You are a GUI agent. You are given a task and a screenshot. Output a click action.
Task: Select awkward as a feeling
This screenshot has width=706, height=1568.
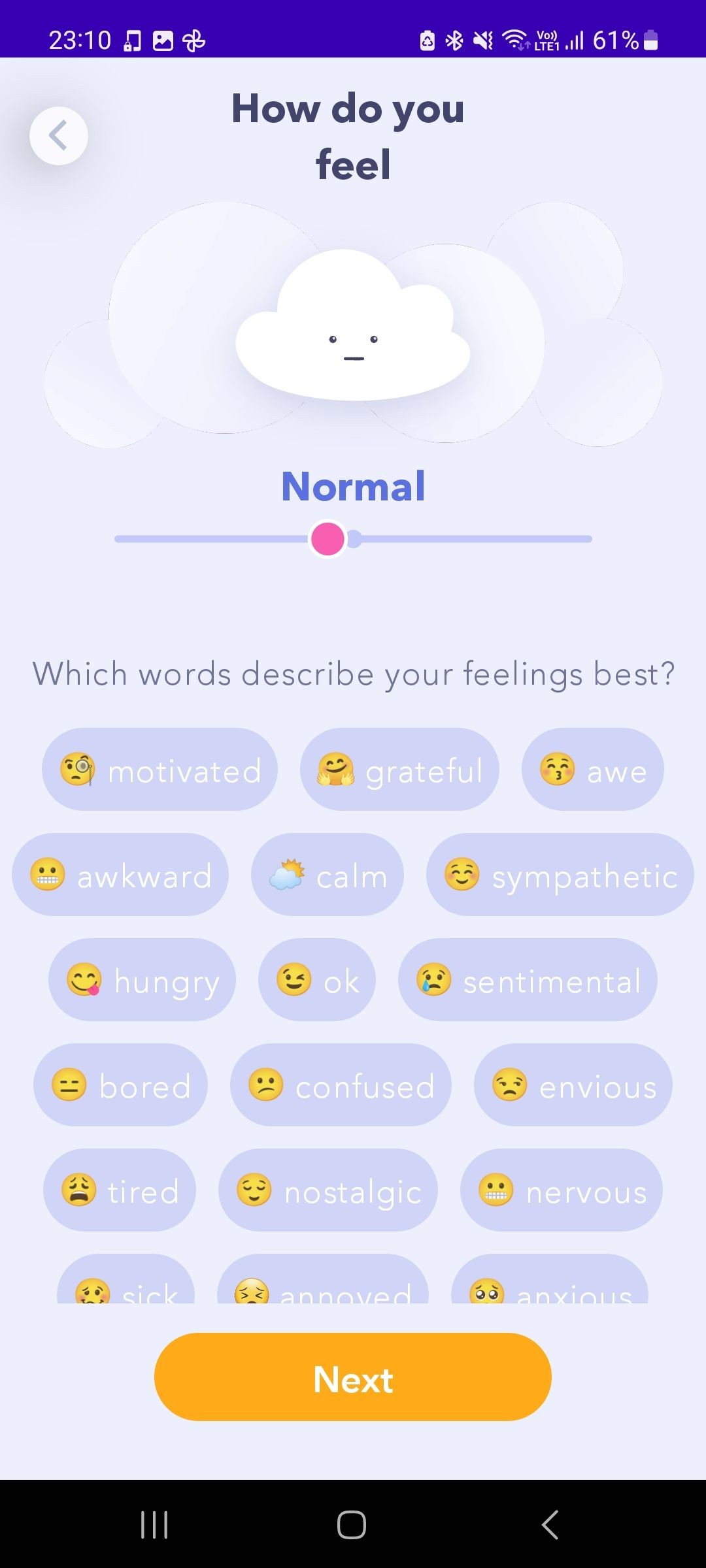pyautogui.click(x=120, y=875)
